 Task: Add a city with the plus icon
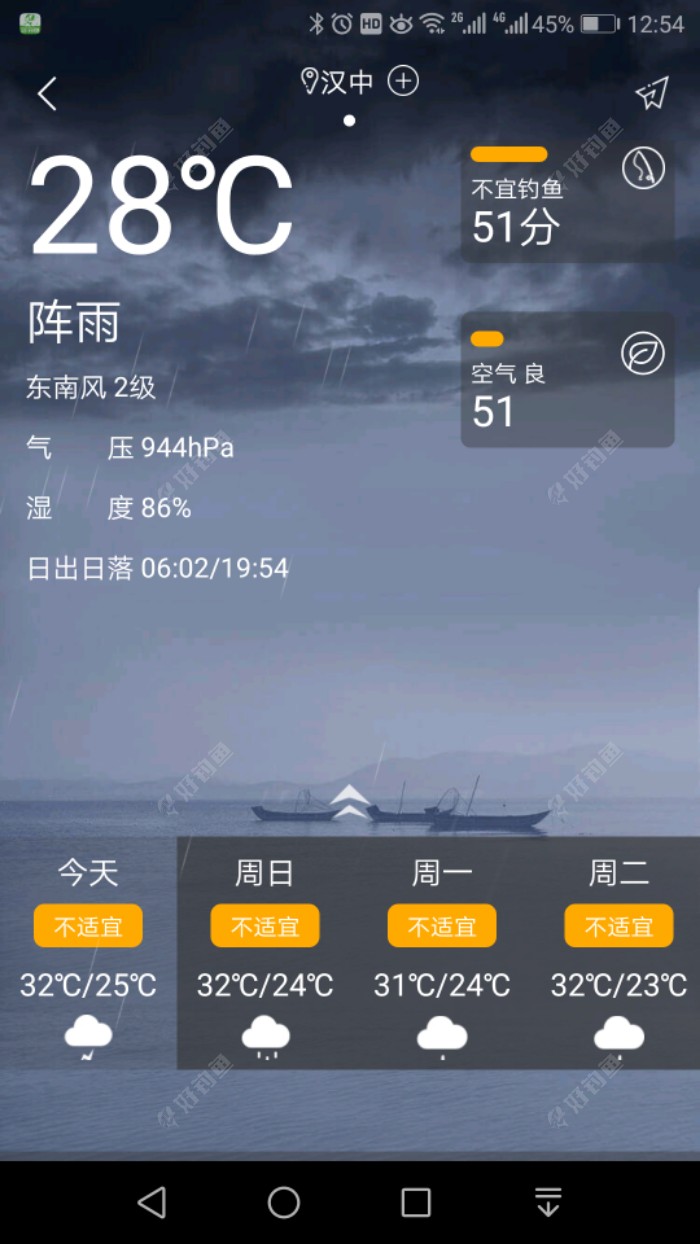(x=403, y=81)
